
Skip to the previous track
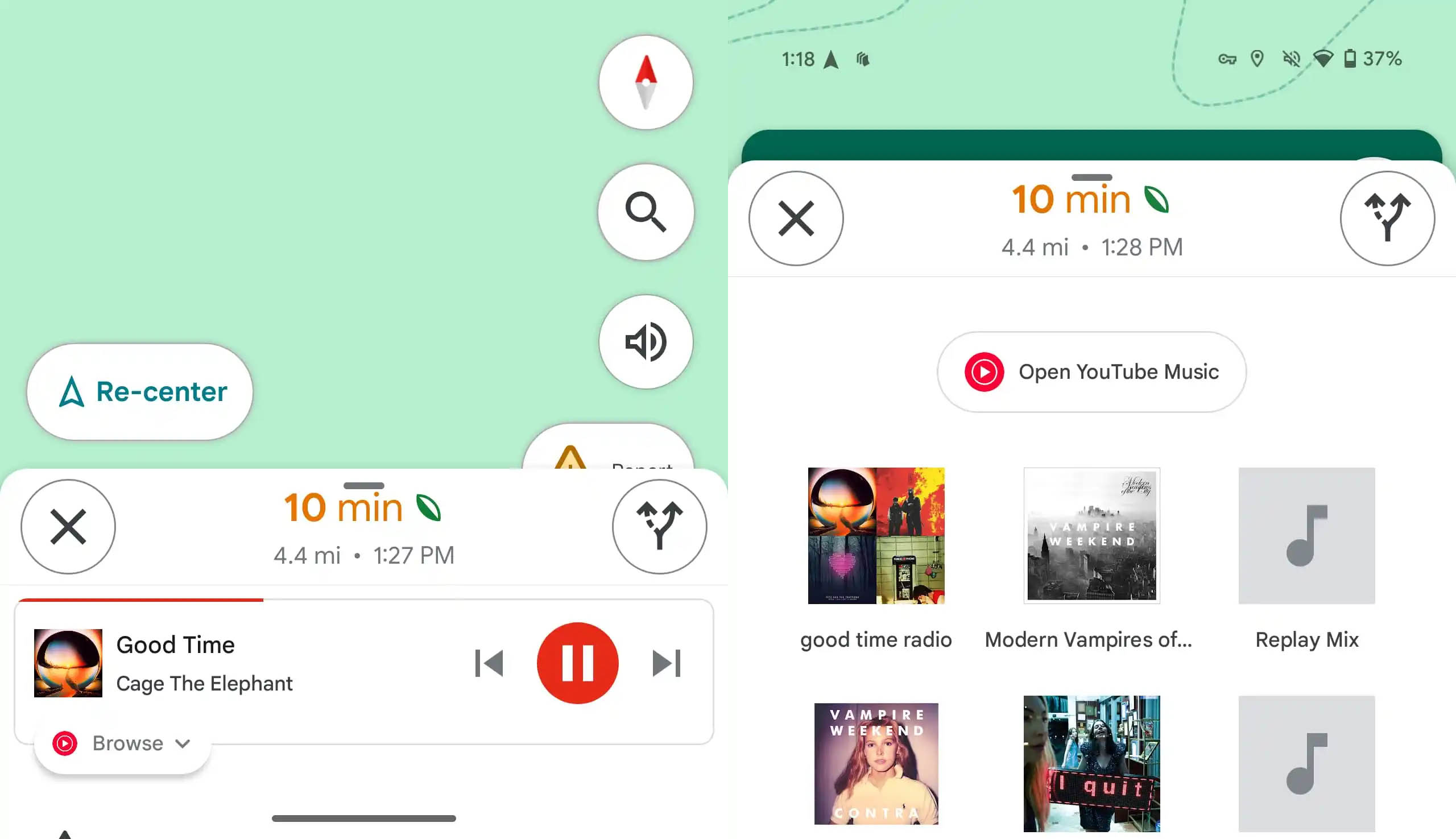(x=489, y=663)
